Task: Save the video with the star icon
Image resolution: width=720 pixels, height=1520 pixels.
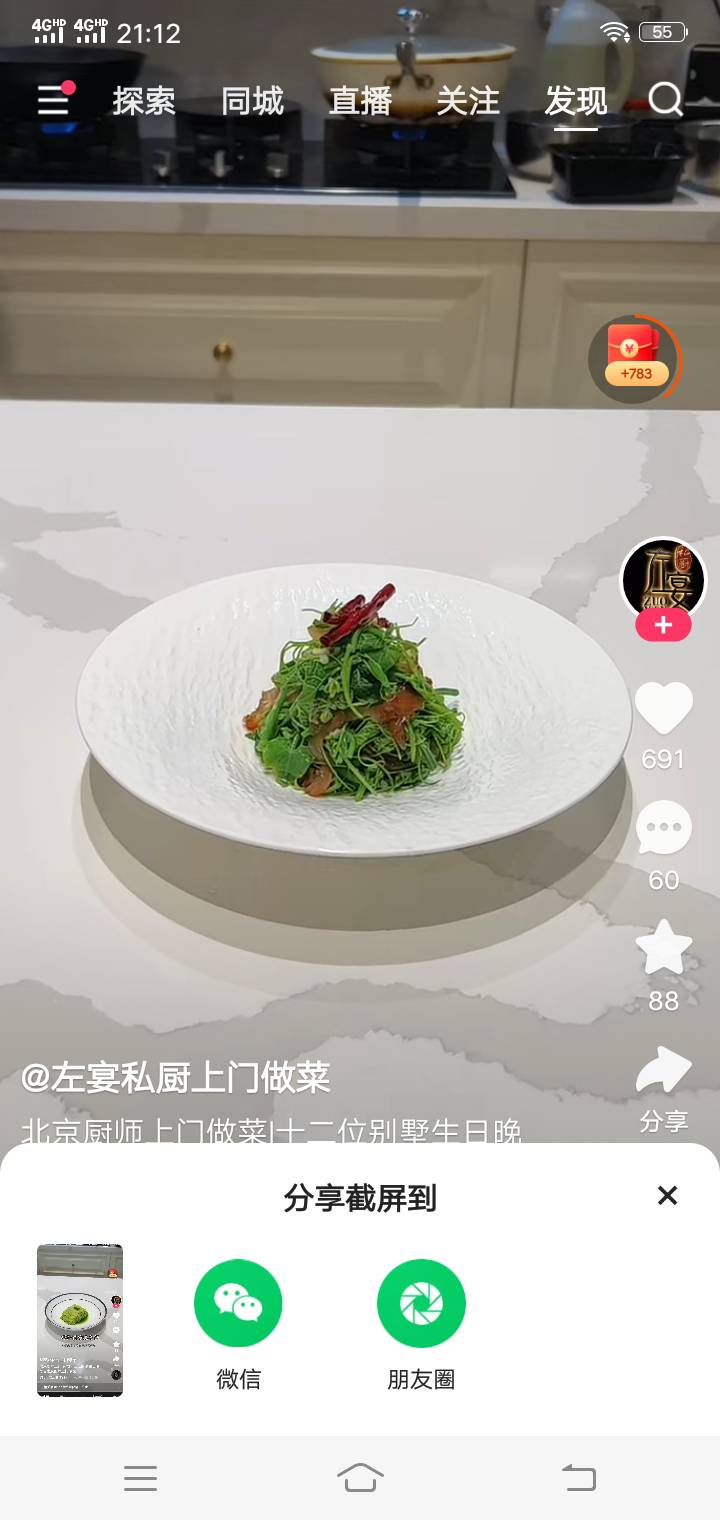Action: coord(664,948)
